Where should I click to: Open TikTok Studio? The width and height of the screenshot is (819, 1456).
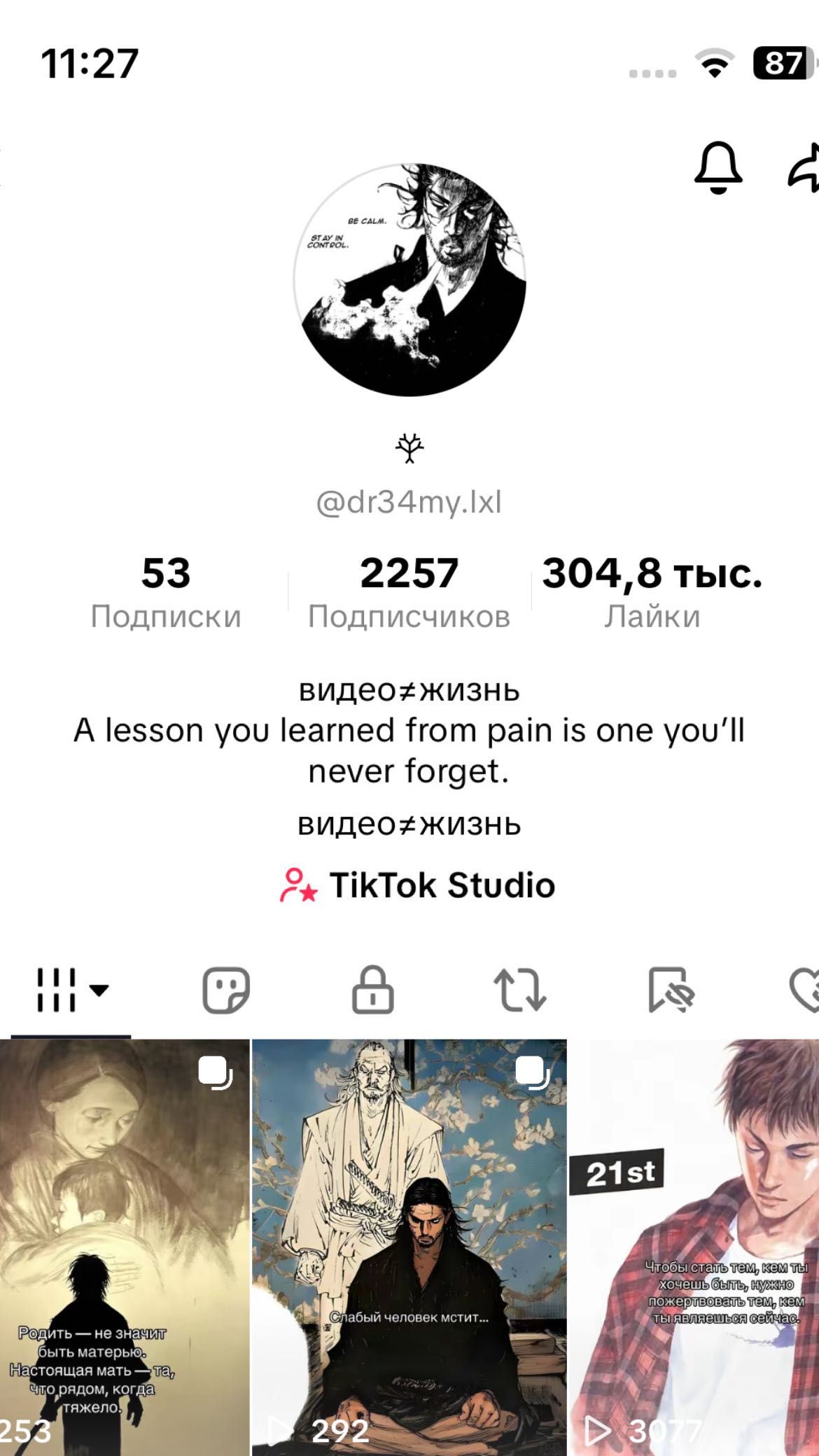417,885
